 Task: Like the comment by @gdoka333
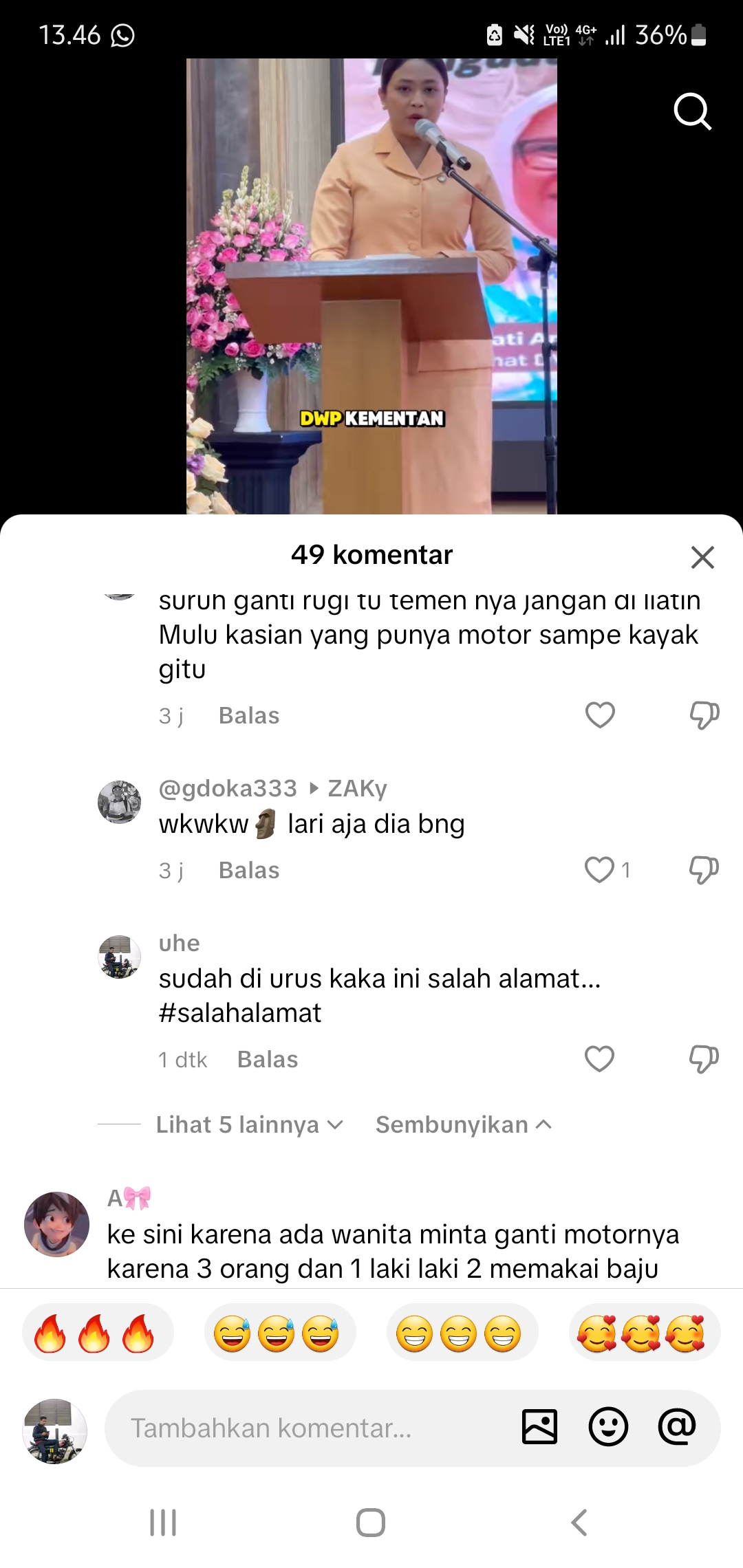click(599, 870)
